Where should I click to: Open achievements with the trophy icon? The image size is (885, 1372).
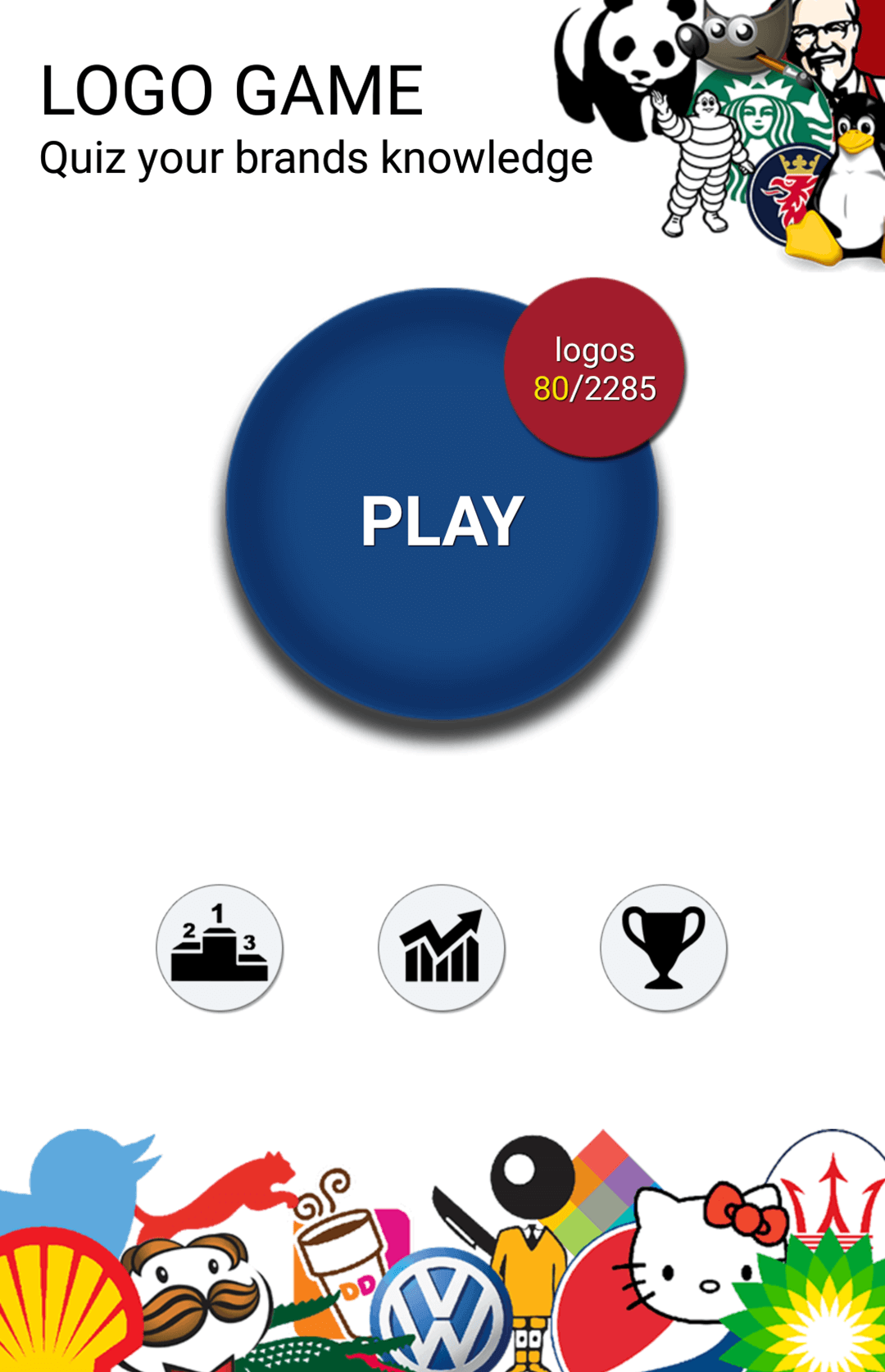(663, 948)
